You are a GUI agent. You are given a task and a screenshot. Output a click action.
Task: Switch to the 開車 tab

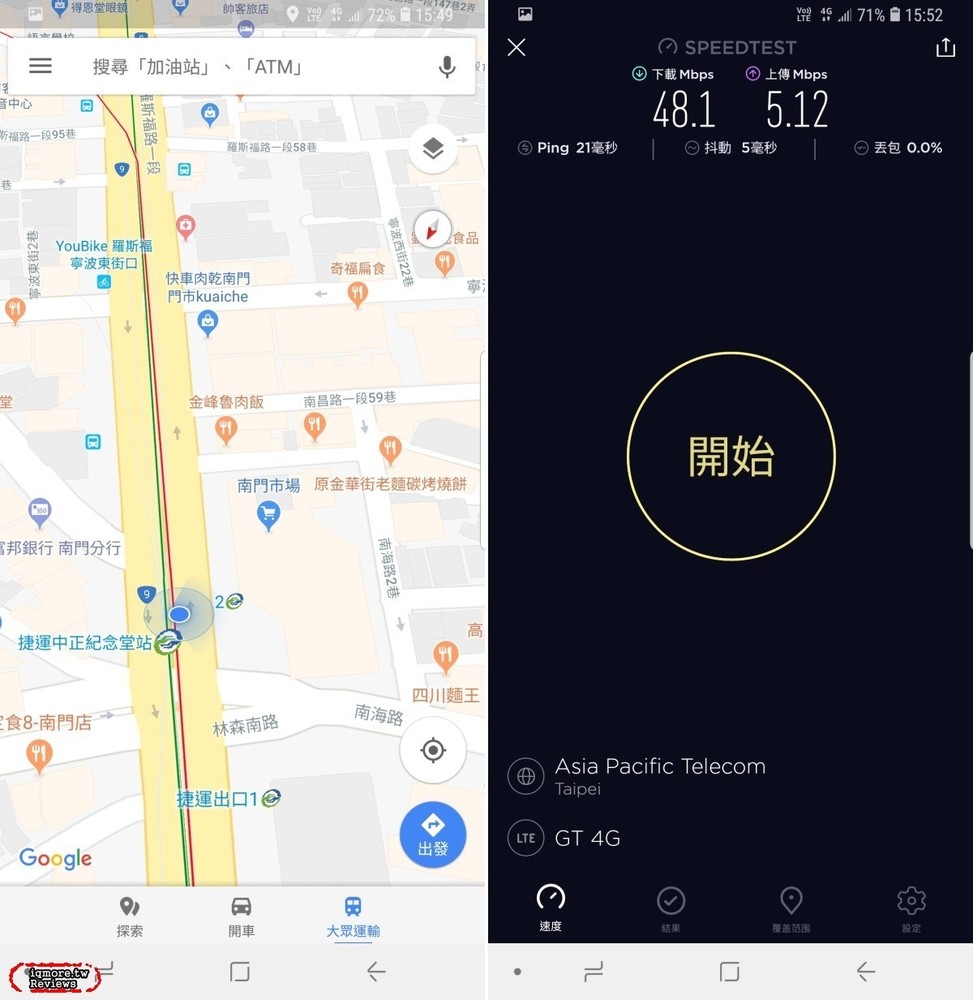point(241,915)
